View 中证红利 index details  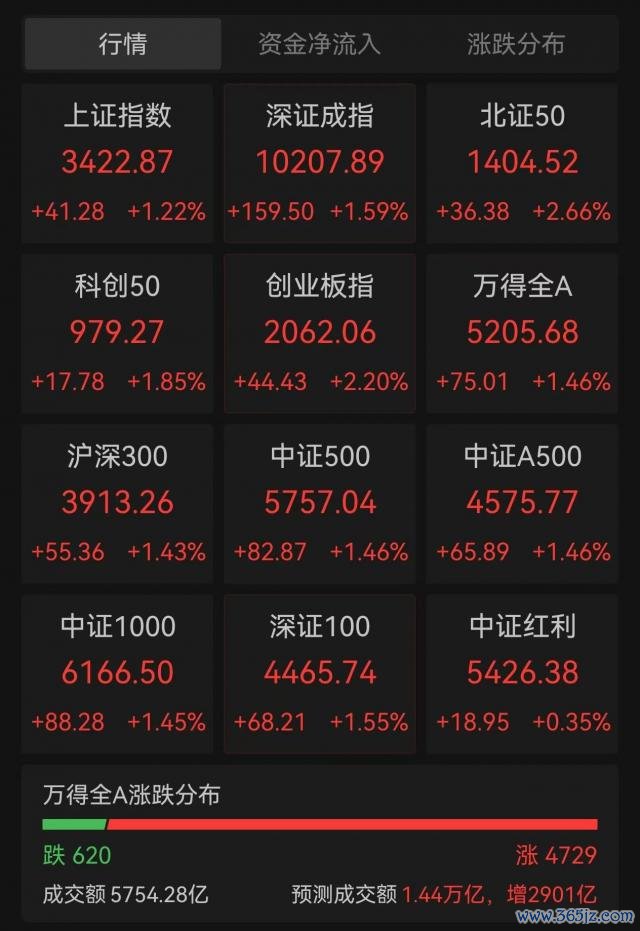522,673
